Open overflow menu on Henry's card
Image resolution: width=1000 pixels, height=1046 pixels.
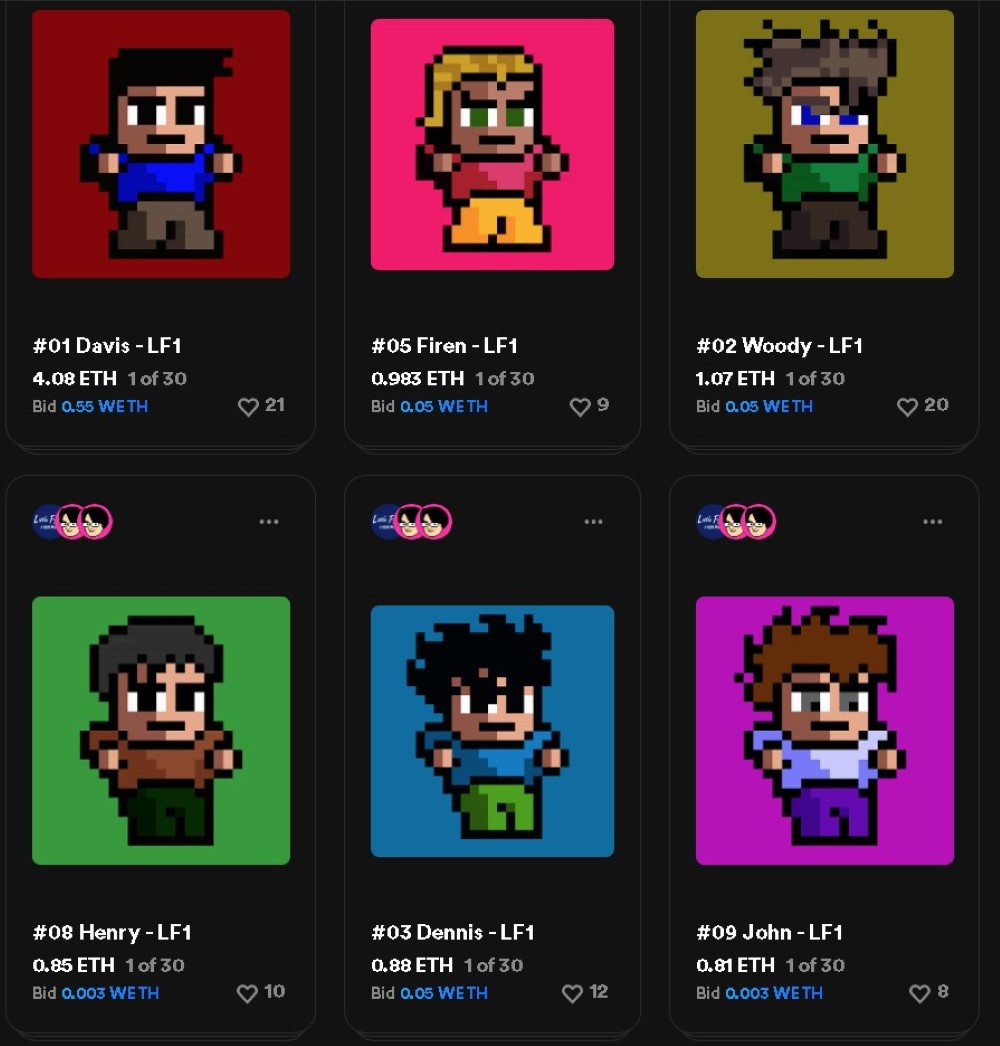click(269, 522)
